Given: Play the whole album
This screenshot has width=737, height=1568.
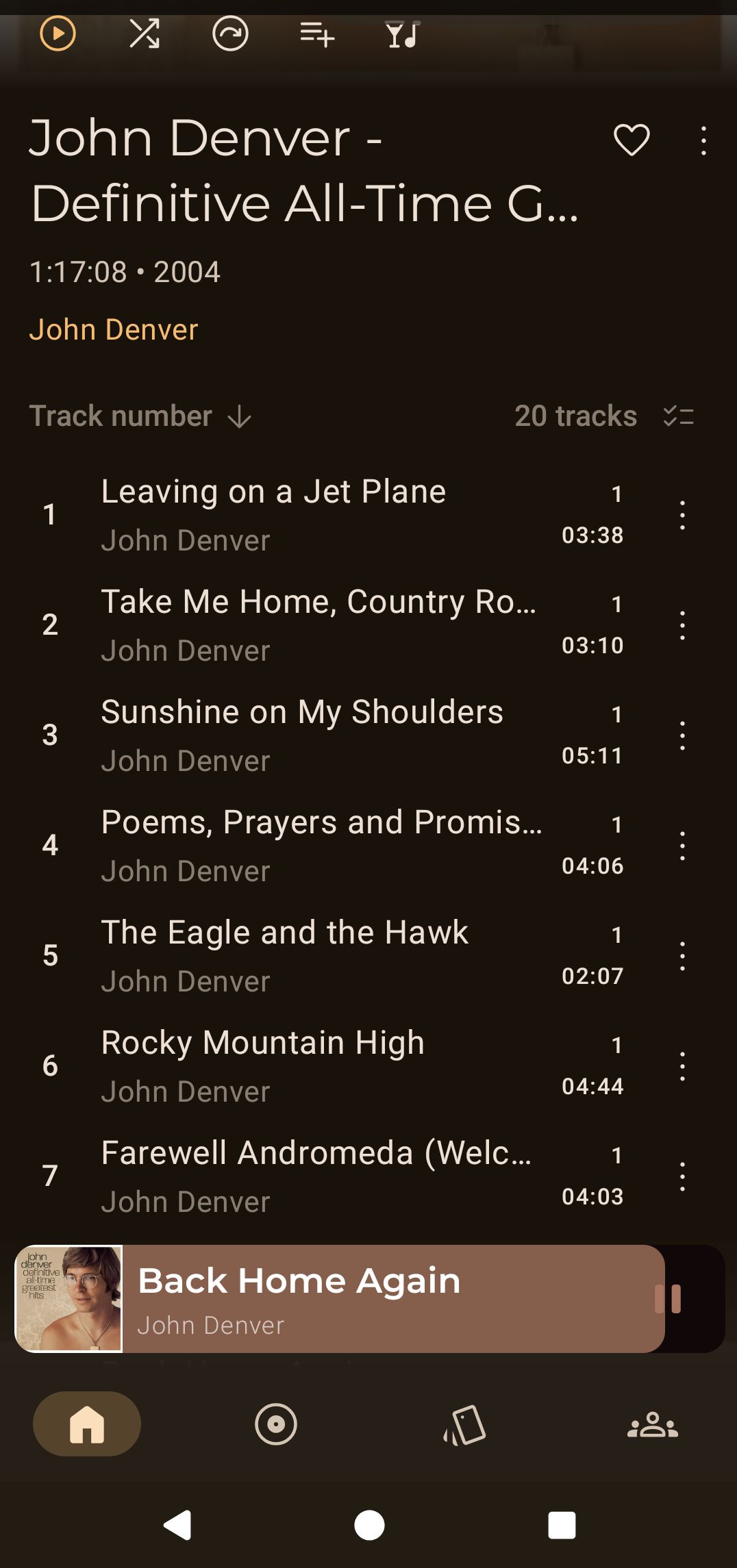Looking at the screenshot, I should tap(58, 34).
